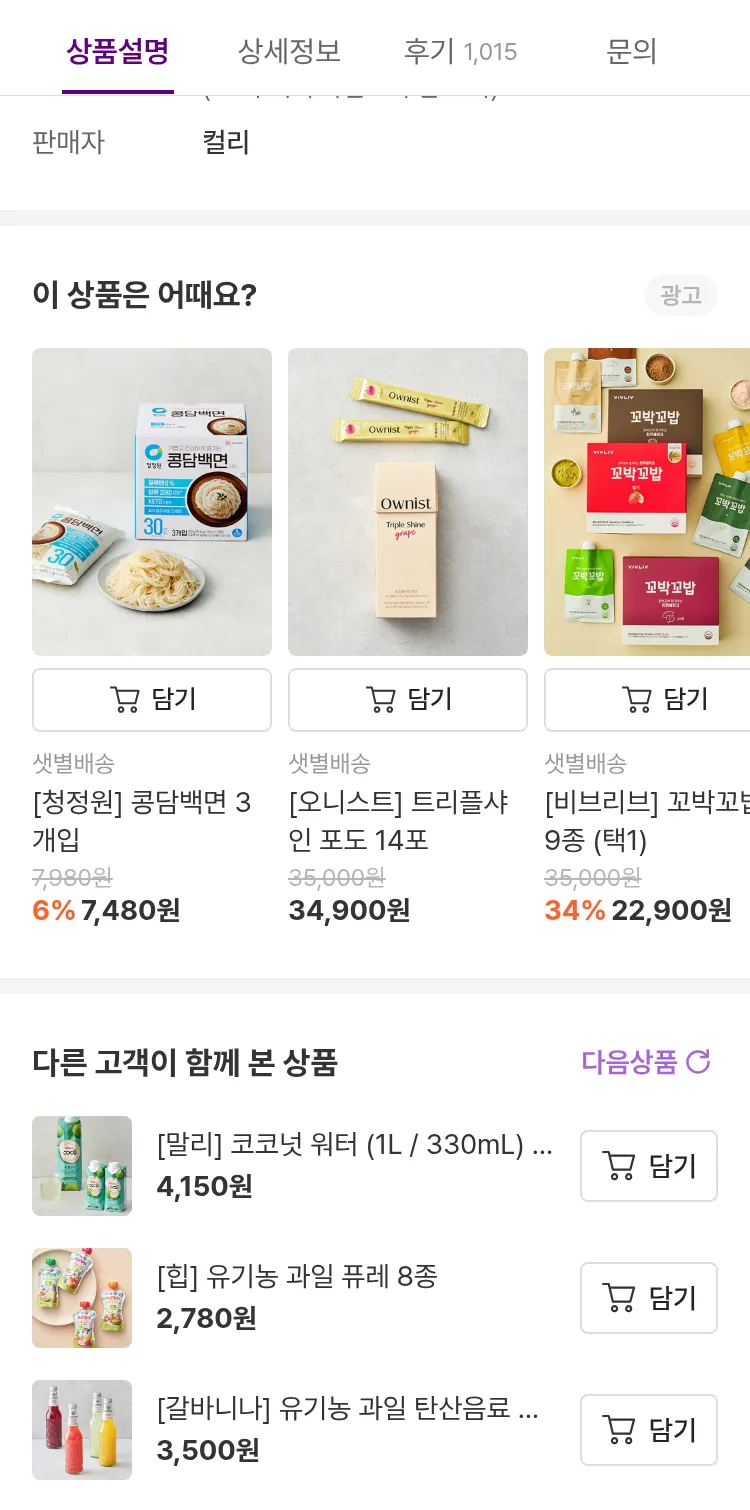This screenshot has height=1510, width=750.
Task: Add 말리 코코넛 워터 to cart
Action: (649, 1166)
